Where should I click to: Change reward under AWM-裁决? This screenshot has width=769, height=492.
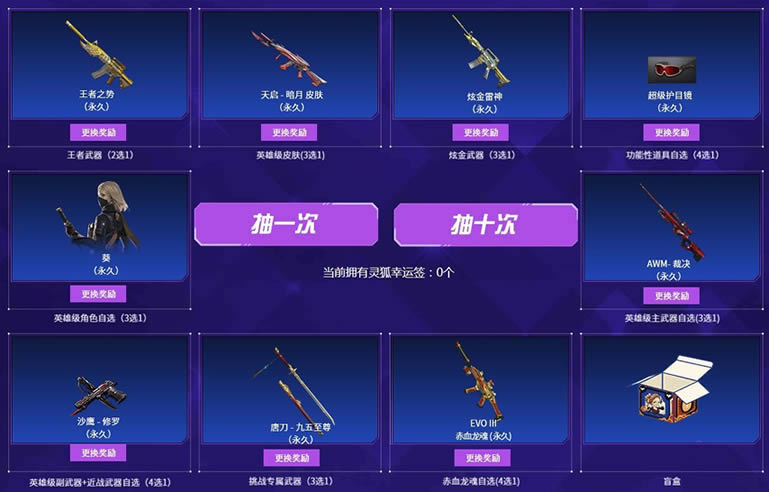(671, 295)
